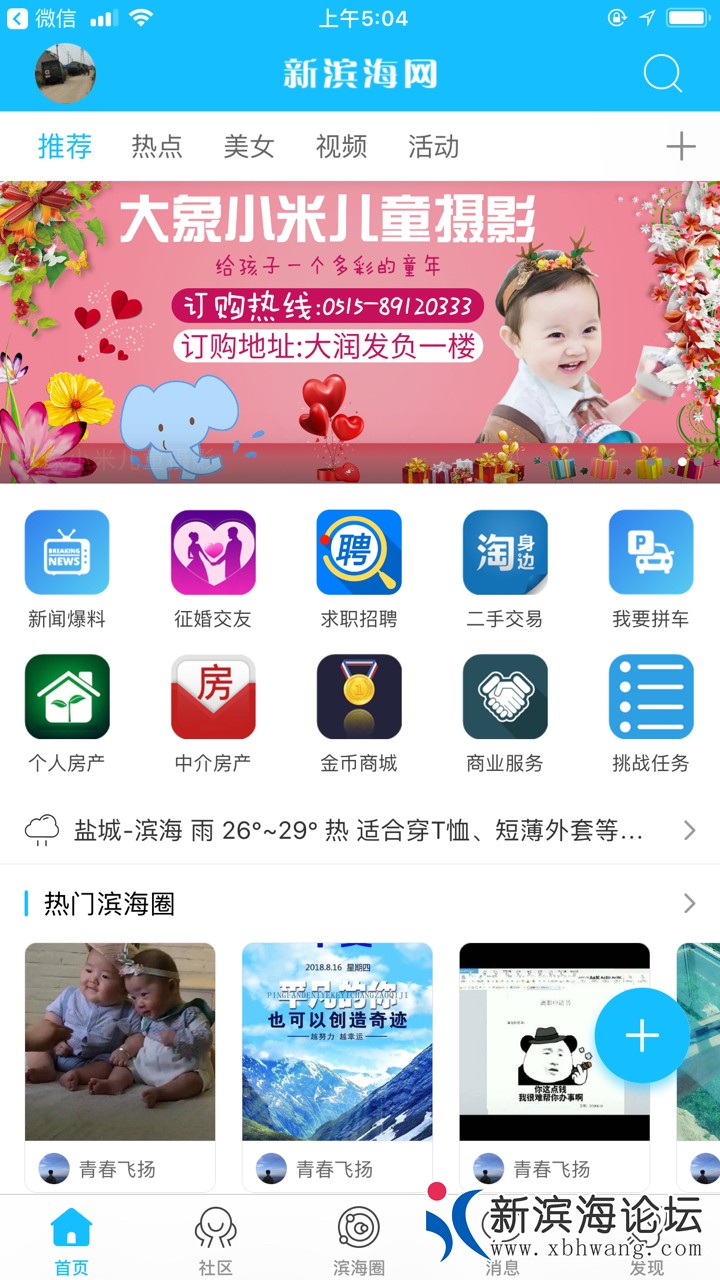Switch to the 热点 tab
Viewport: 720px width, 1280px height.
tap(157, 147)
